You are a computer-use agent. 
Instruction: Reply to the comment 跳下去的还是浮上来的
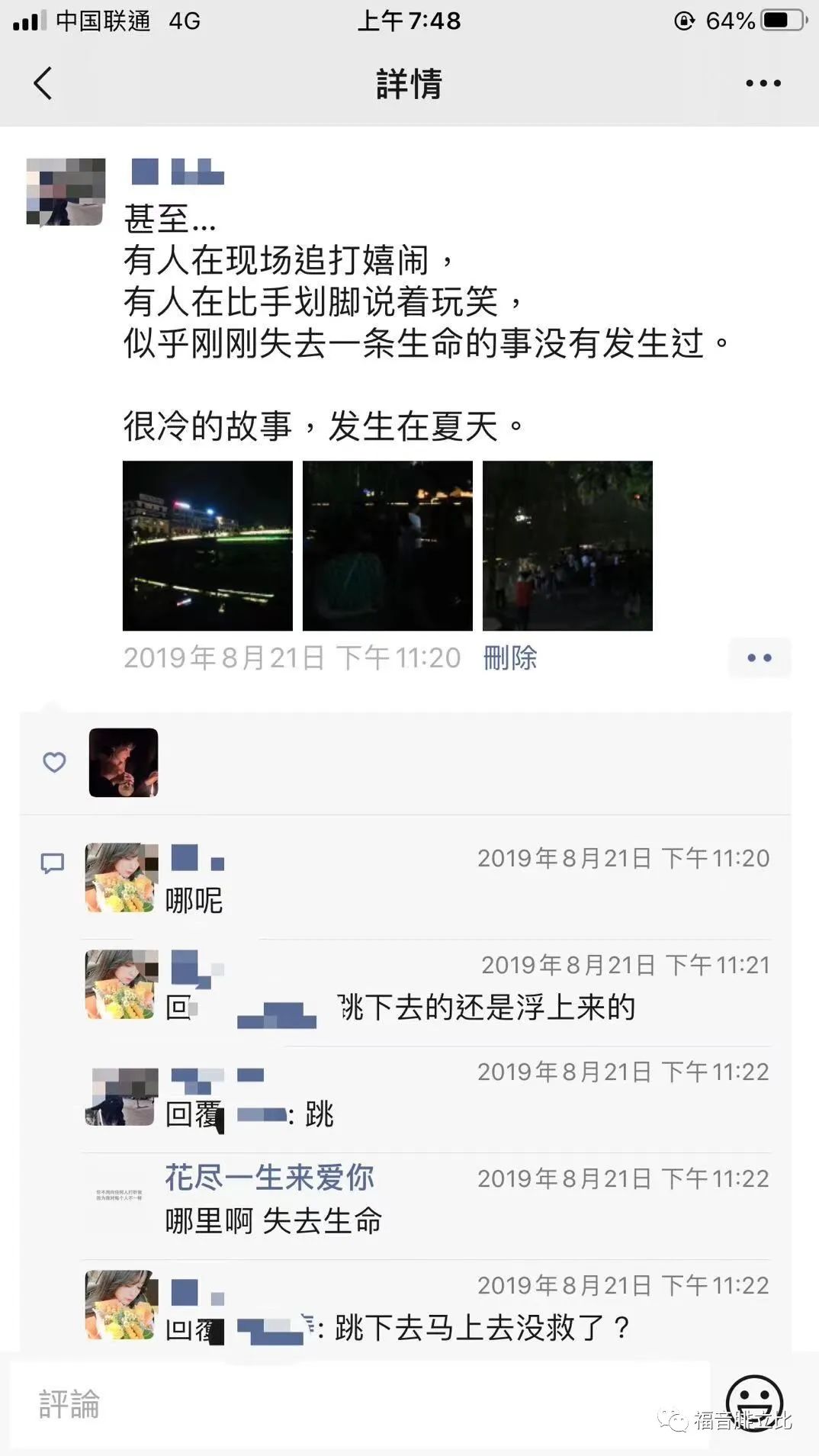pyautogui.click(x=486, y=1008)
